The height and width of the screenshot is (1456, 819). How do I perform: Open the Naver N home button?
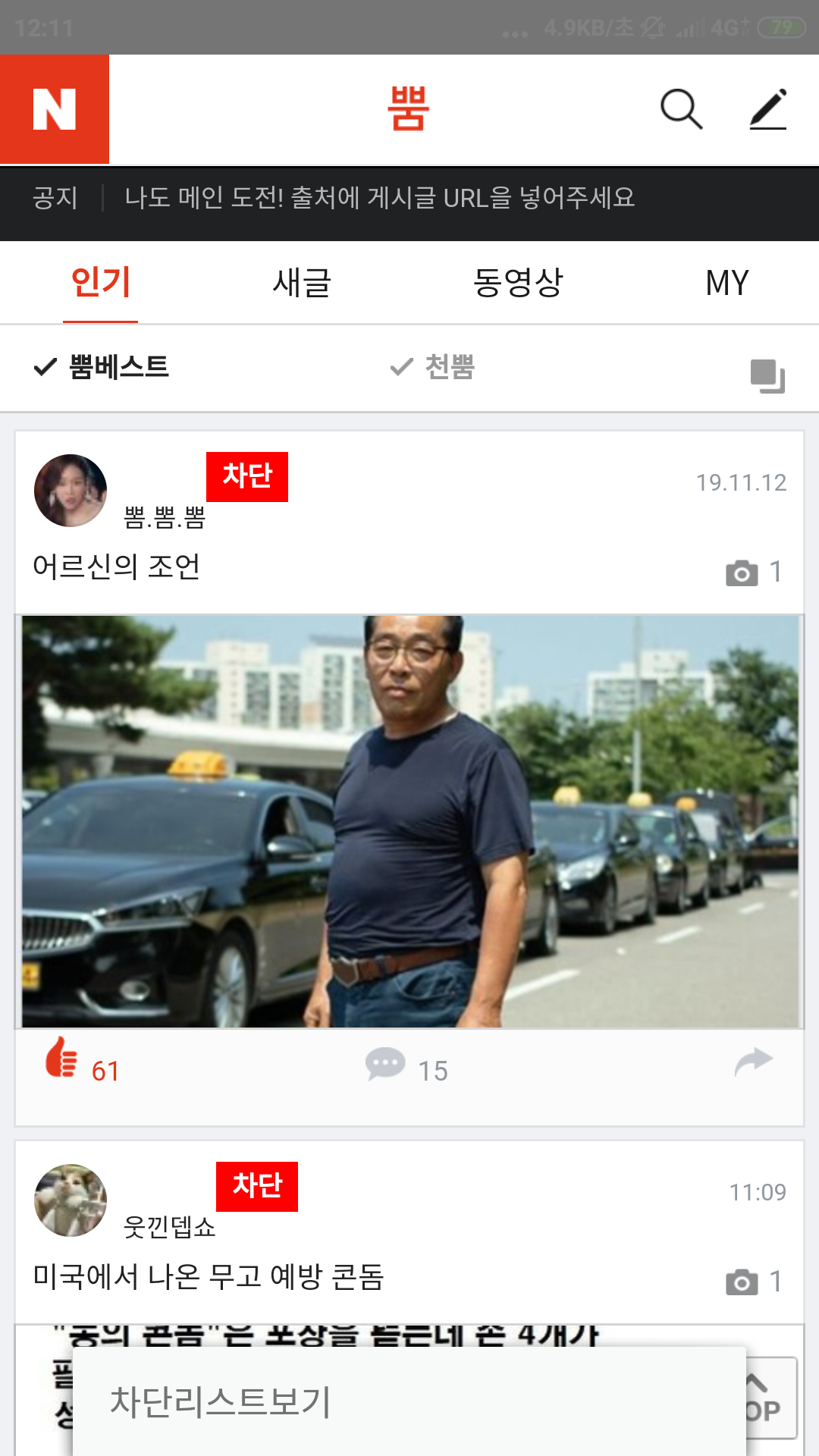[55, 109]
